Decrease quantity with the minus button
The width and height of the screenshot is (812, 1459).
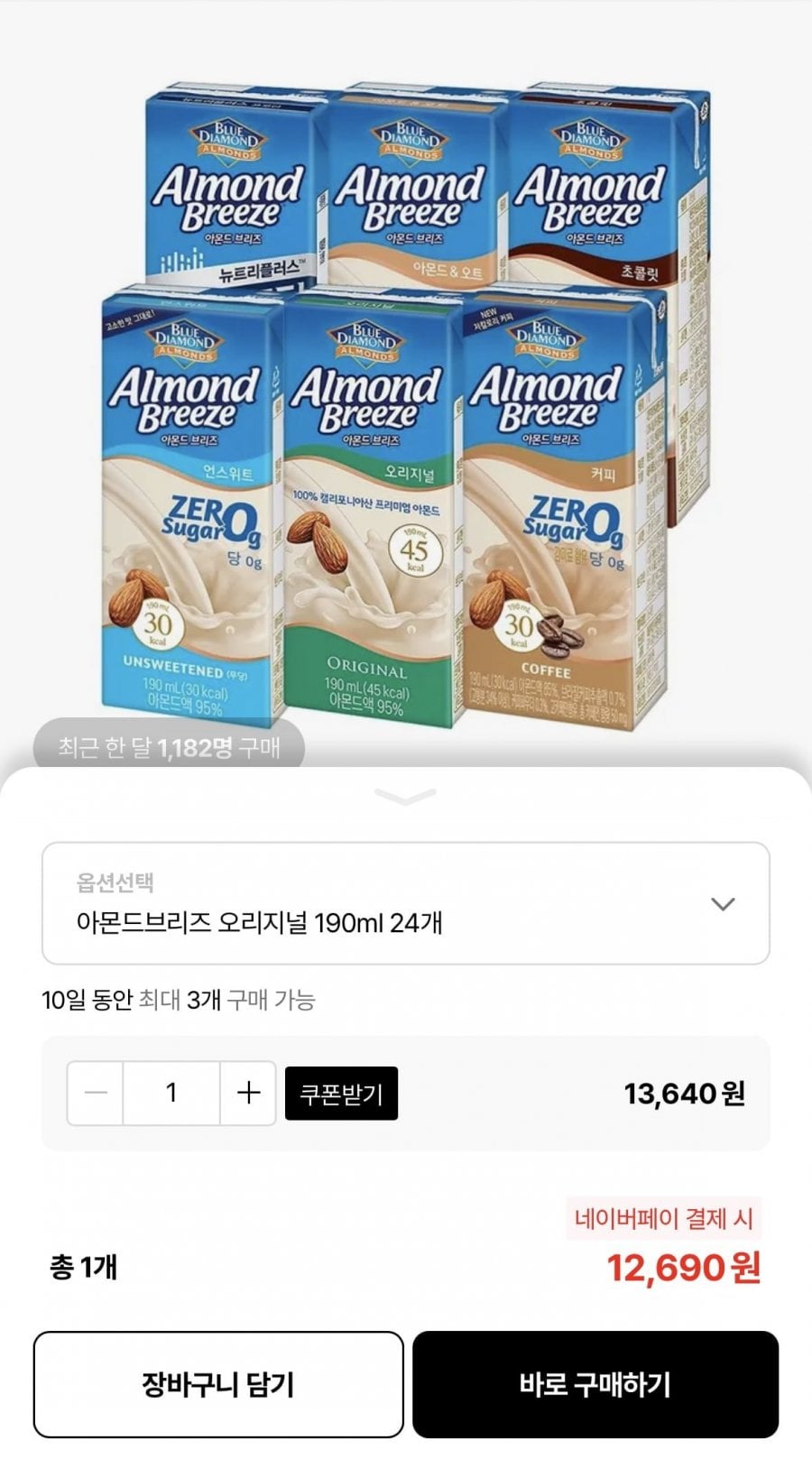coord(96,1093)
